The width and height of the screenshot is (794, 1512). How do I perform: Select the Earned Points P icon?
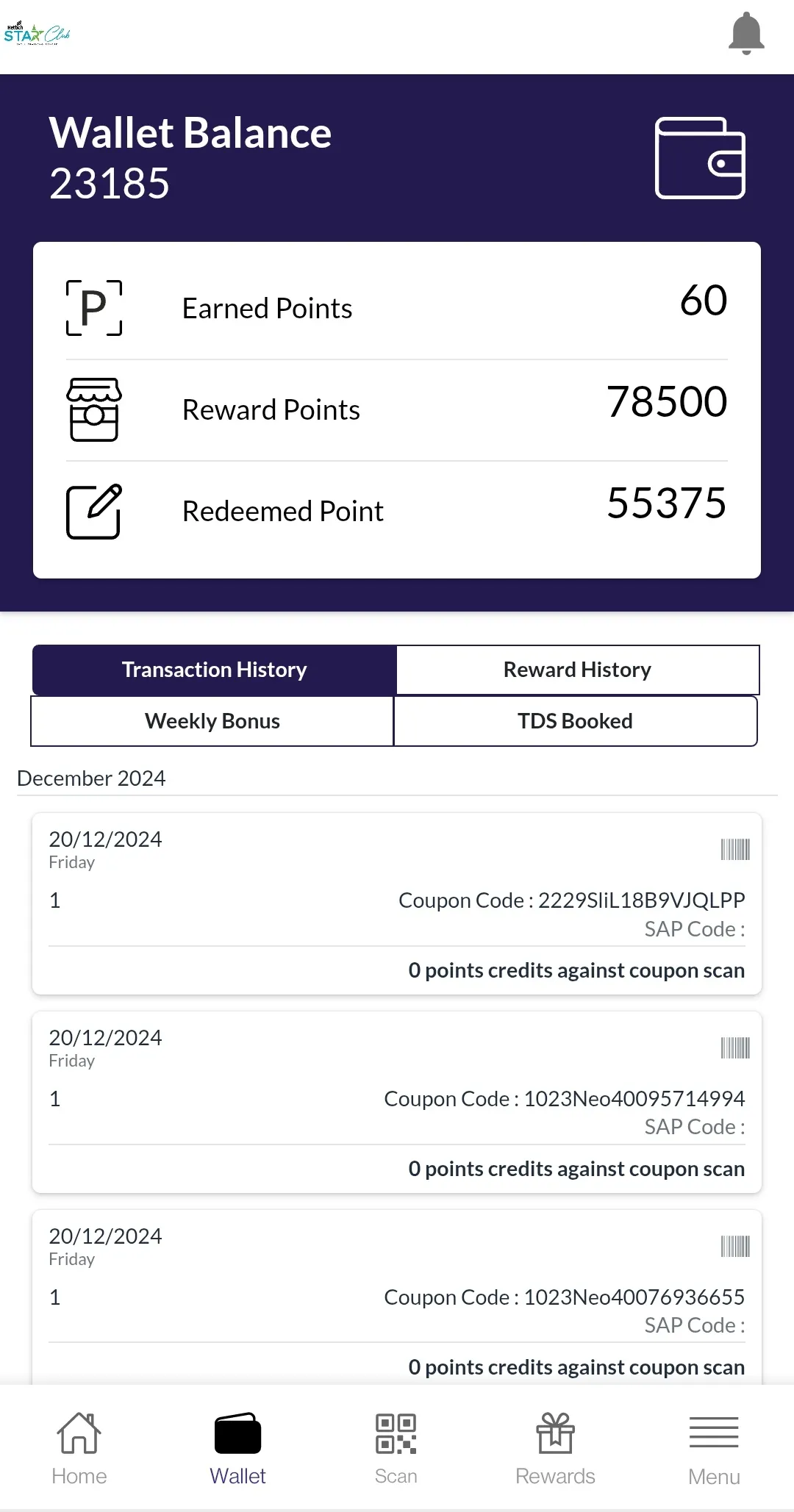[x=94, y=308]
